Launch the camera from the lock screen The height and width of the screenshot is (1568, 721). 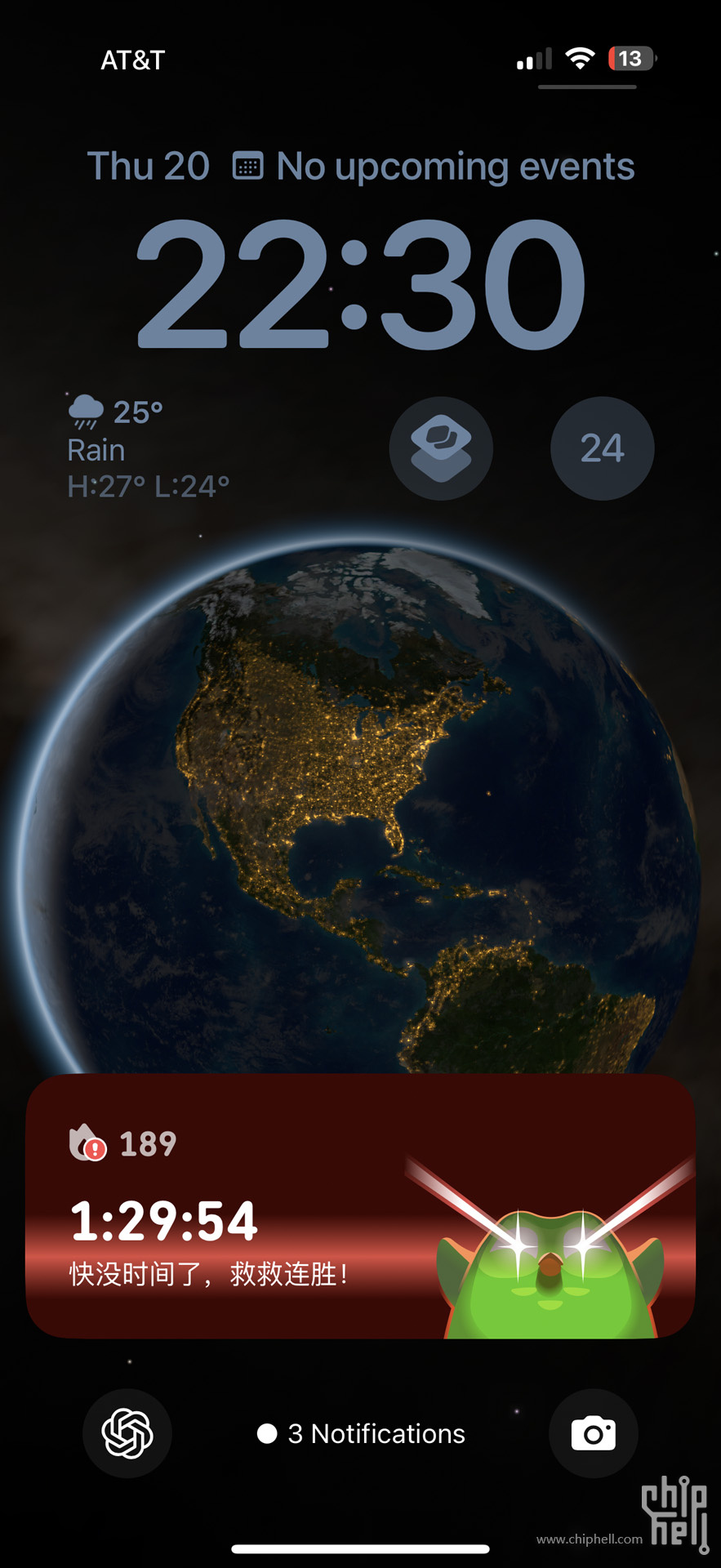(x=593, y=1432)
